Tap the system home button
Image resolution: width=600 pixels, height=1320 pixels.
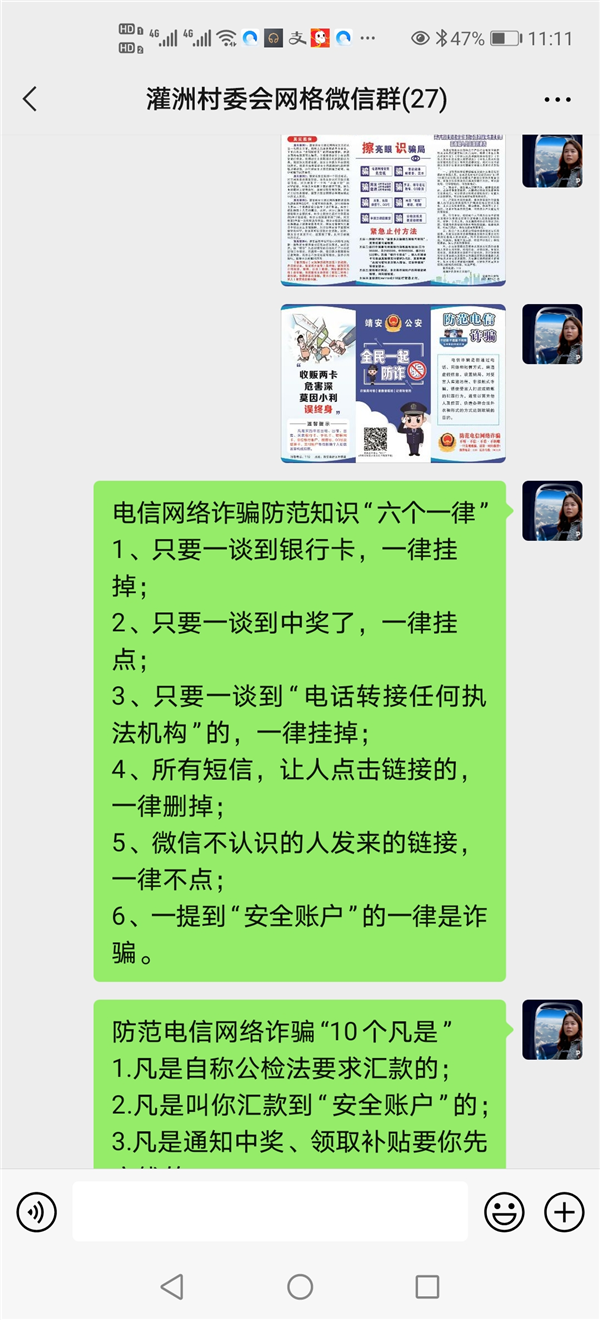(300, 1286)
